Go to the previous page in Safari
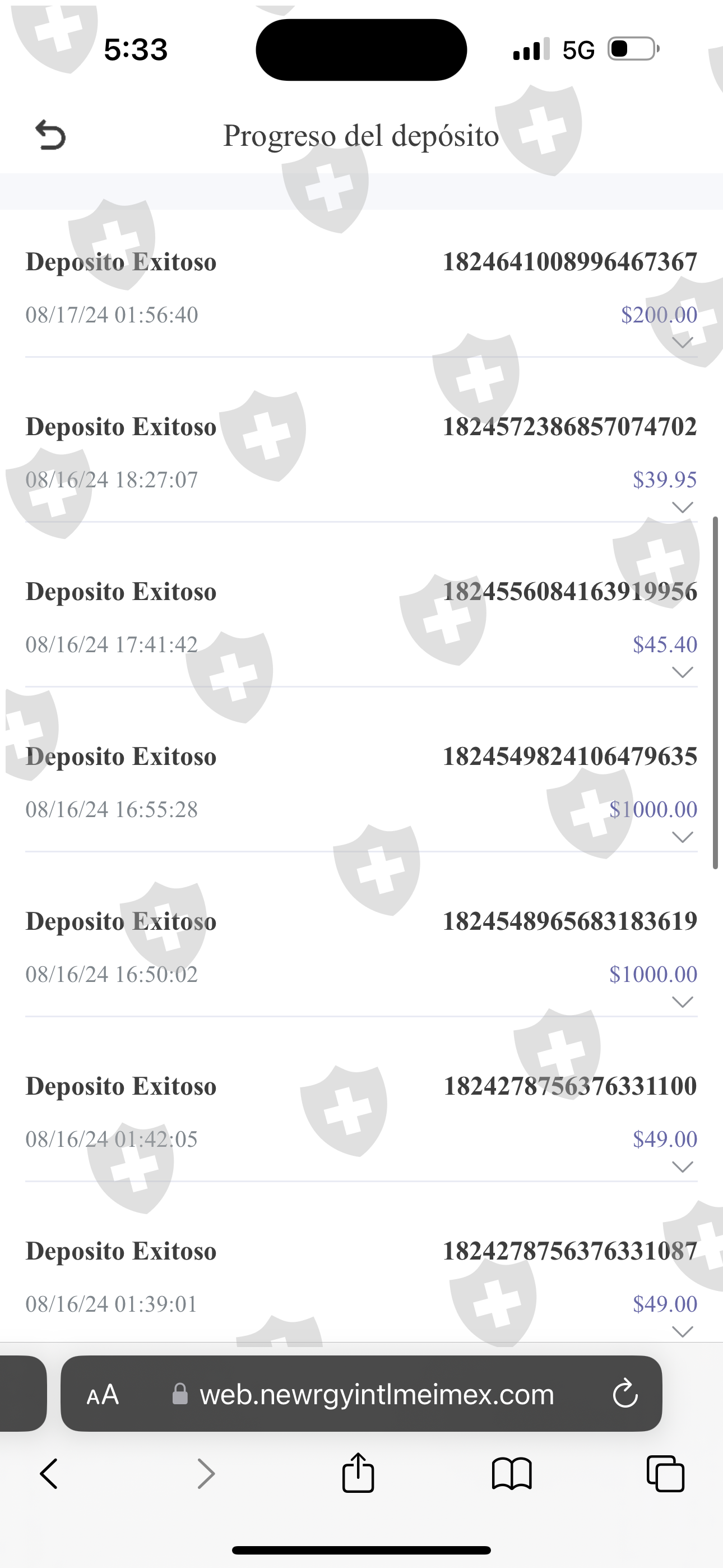The image size is (723, 1568). point(49,1474)
